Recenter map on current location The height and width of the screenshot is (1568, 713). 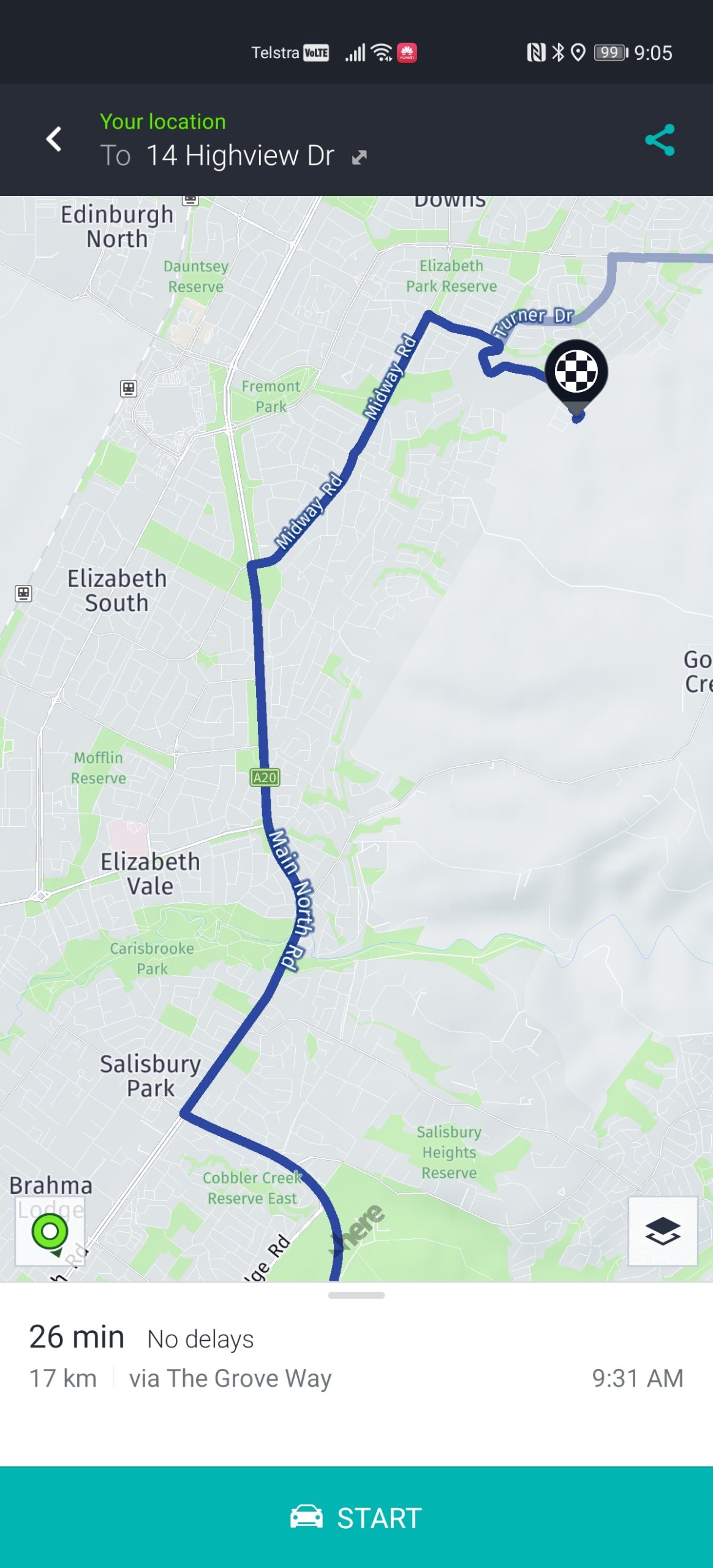coord(50,1232)
